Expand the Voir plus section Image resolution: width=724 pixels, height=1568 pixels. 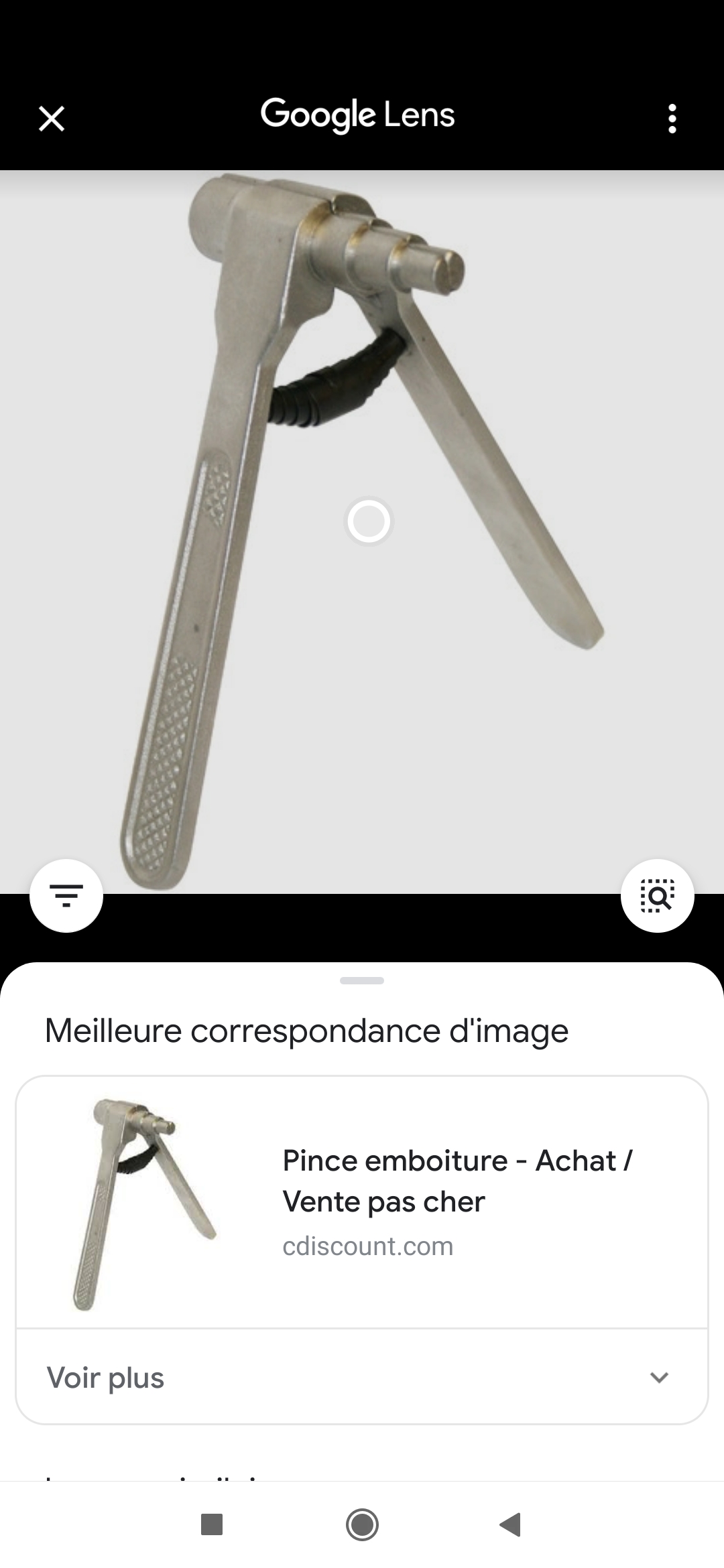tap(362, 1378)
